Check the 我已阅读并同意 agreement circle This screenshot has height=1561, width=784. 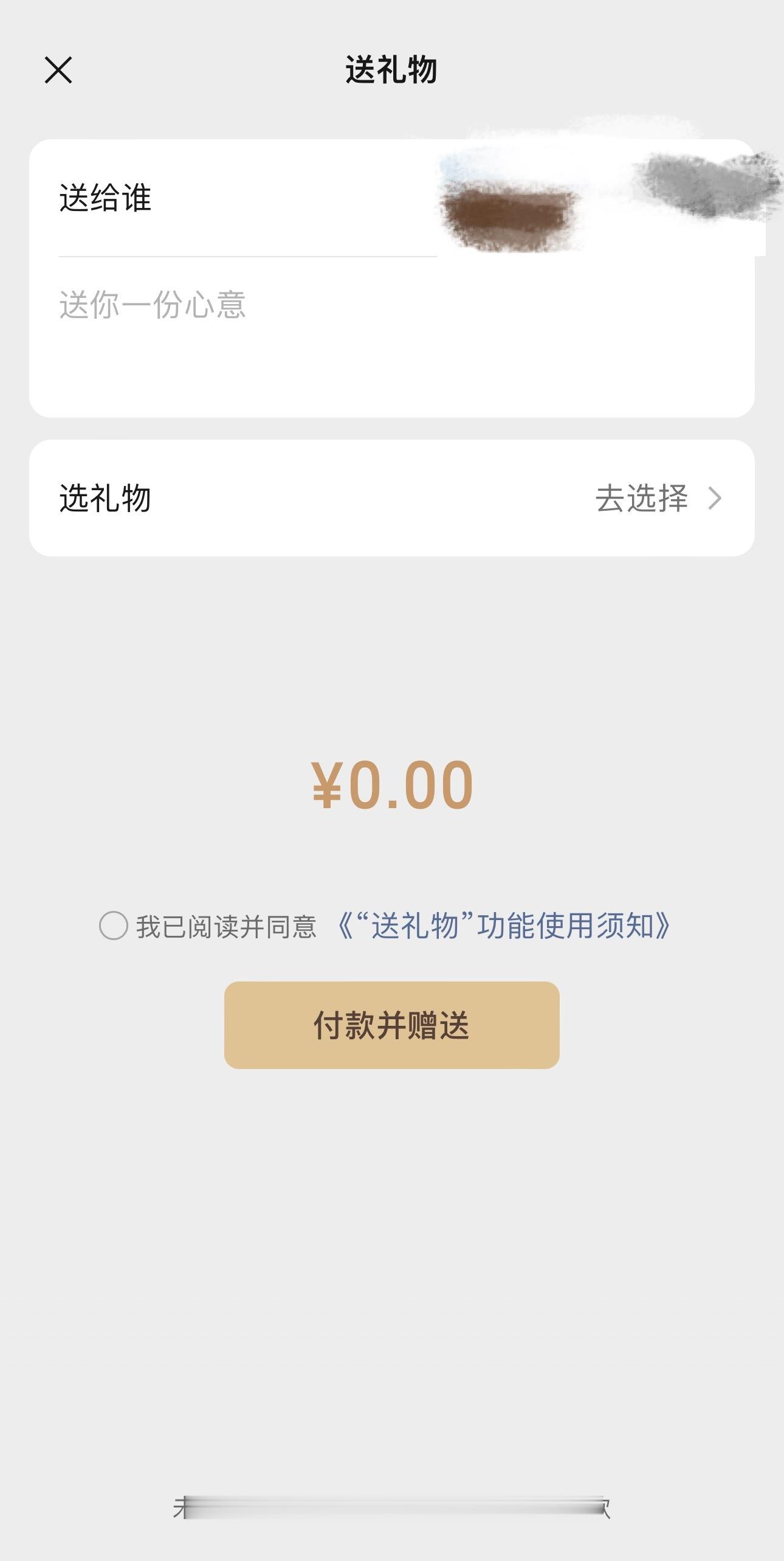114,926
